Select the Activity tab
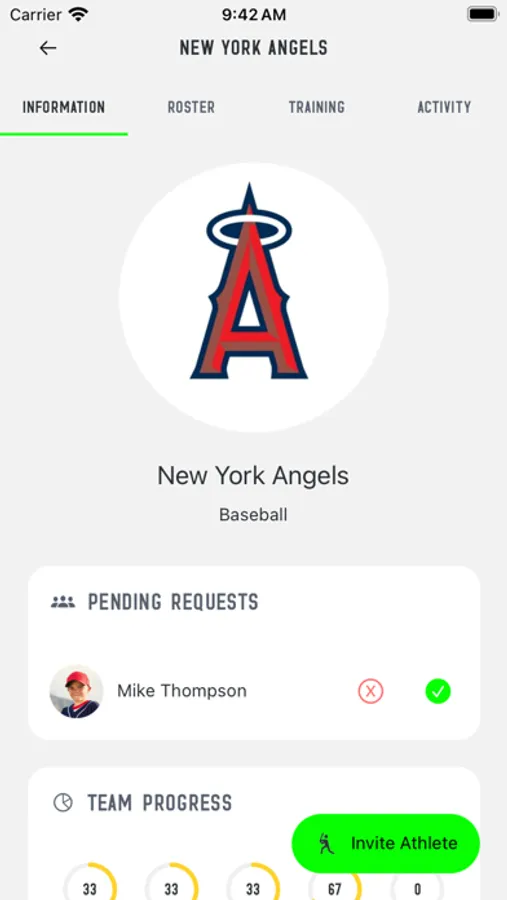This screenshot has height=900, width=507. (444, 107)
